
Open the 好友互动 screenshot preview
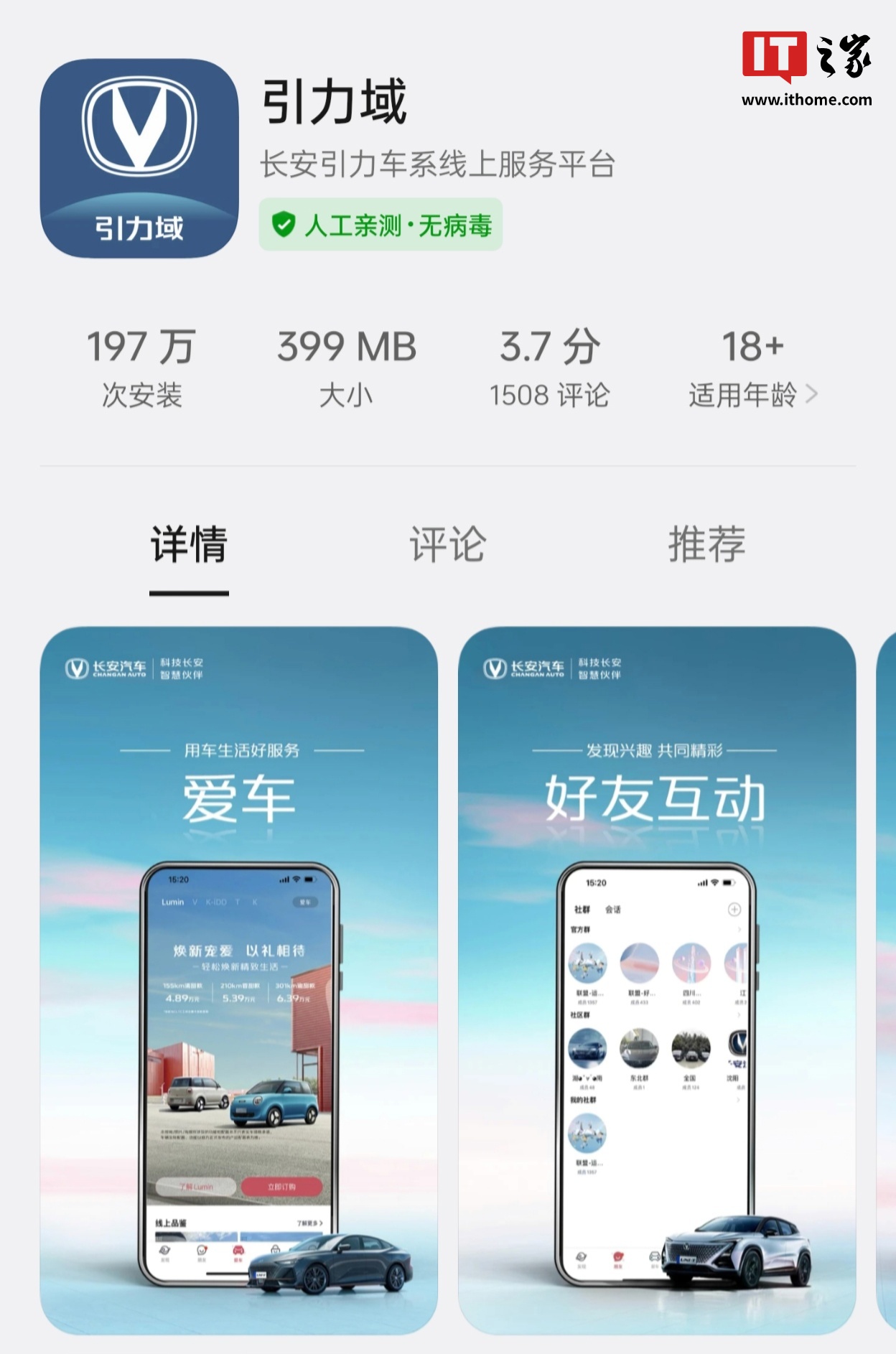656,980
